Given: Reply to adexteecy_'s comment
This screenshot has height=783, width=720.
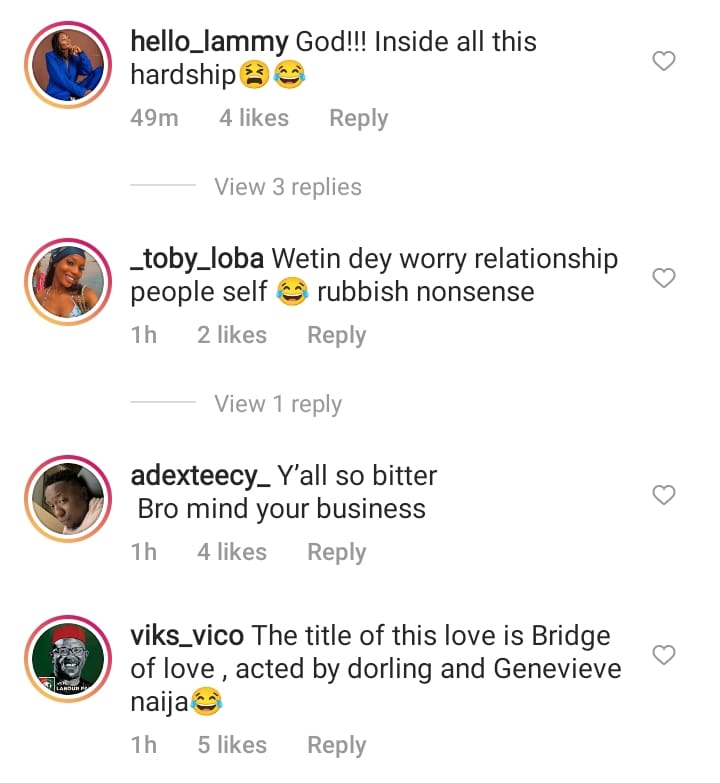Looking at the screenshot, I should pyautogui.click(x=336, y=552).
